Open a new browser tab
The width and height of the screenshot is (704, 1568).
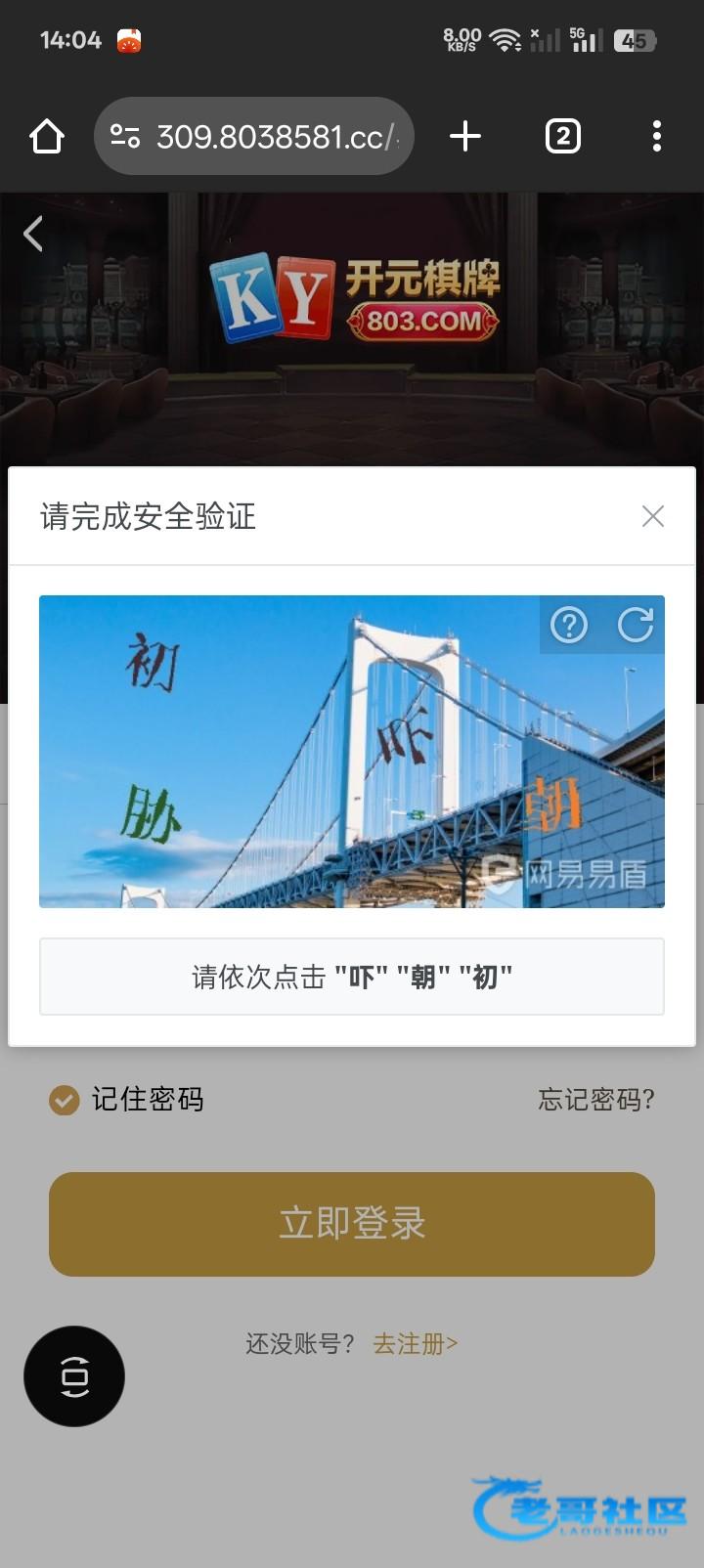tap(465, 137)
